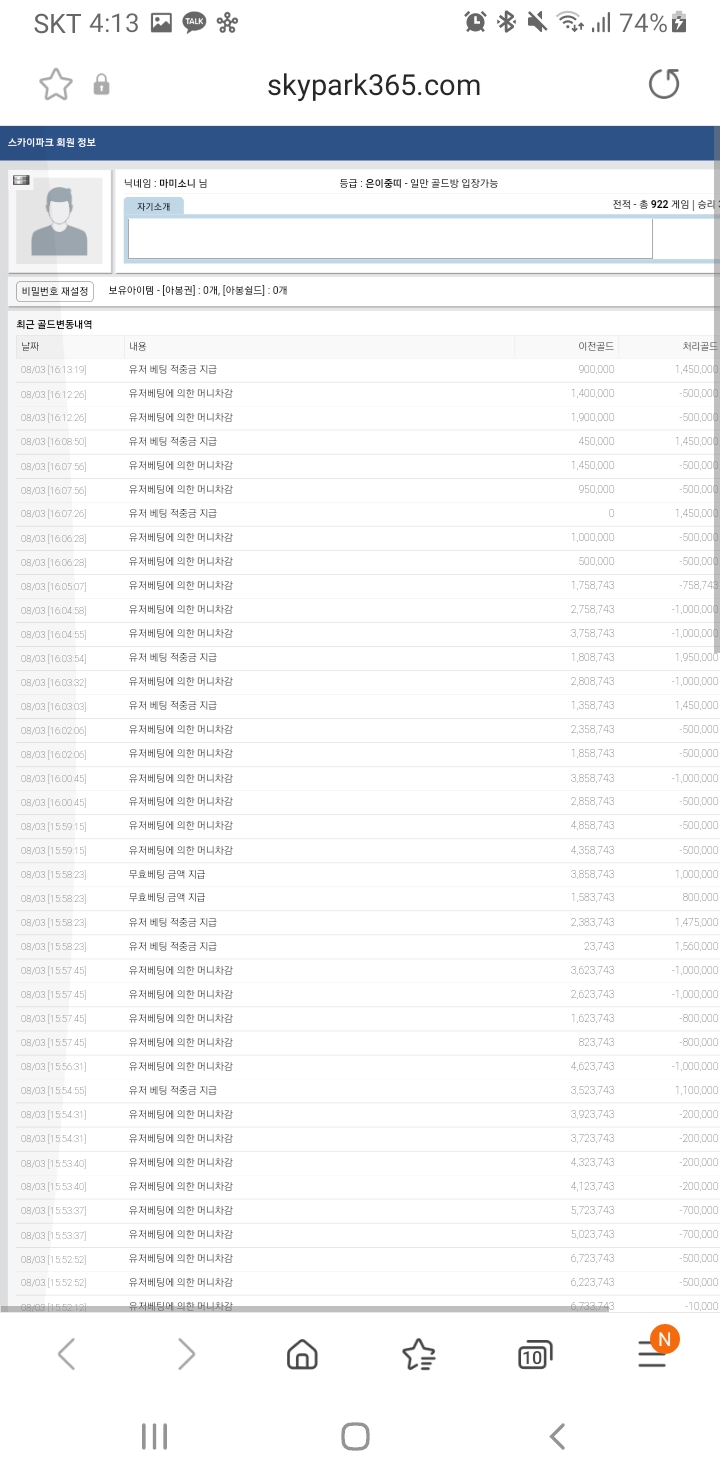Bookmark this page with the star icon
This screenshot has height=1480, width=720.
tap(56, 85)
